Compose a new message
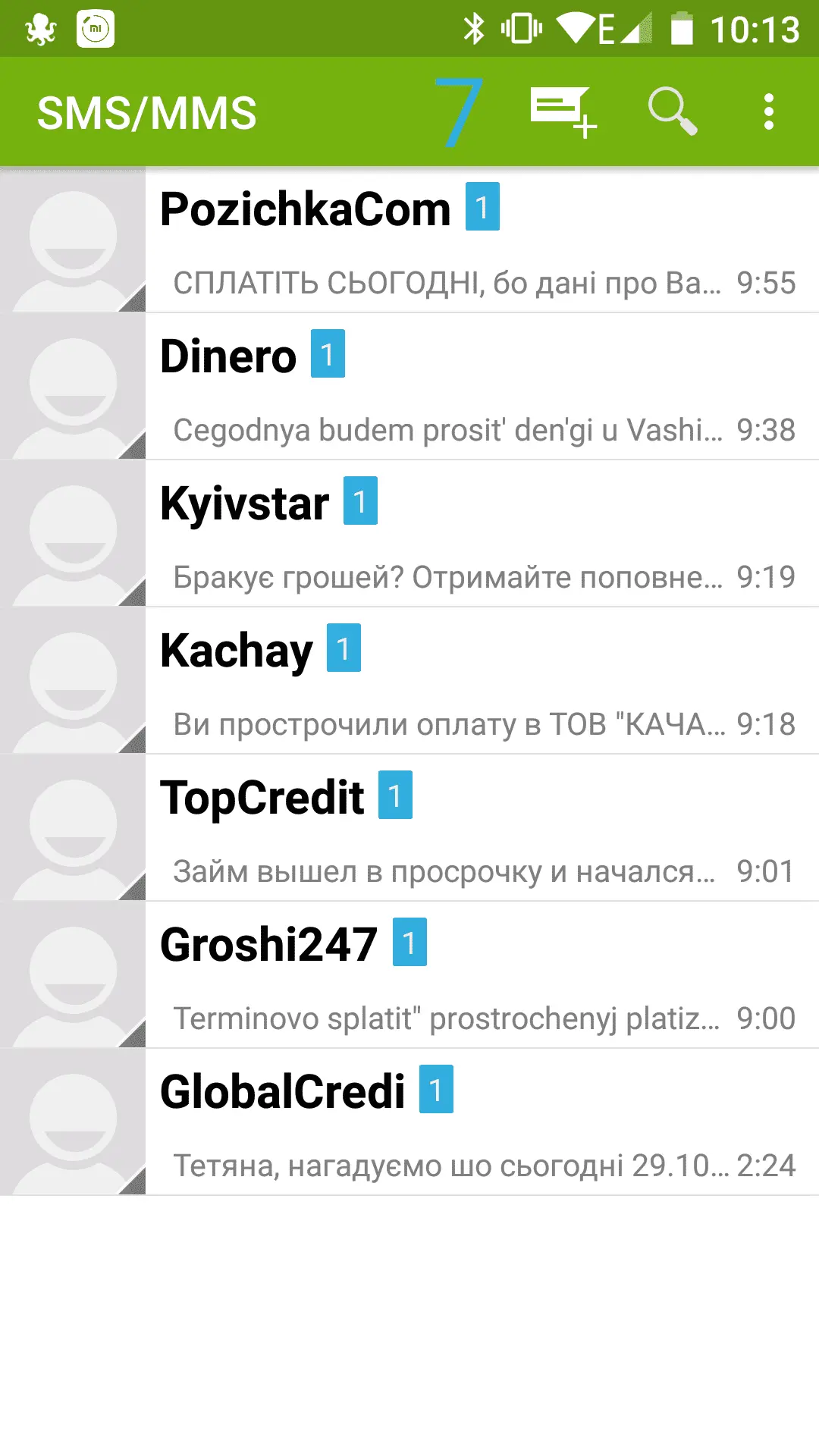Viewport: 819px width, 1456px height. point(562,112)
